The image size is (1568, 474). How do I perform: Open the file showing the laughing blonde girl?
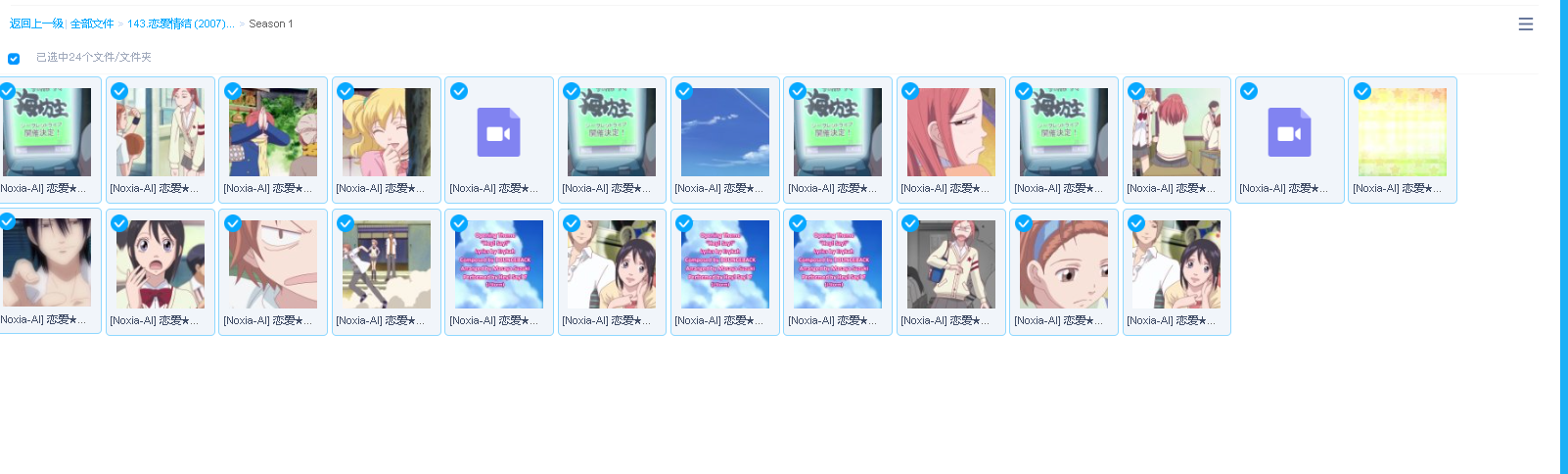tap(386, 132)
